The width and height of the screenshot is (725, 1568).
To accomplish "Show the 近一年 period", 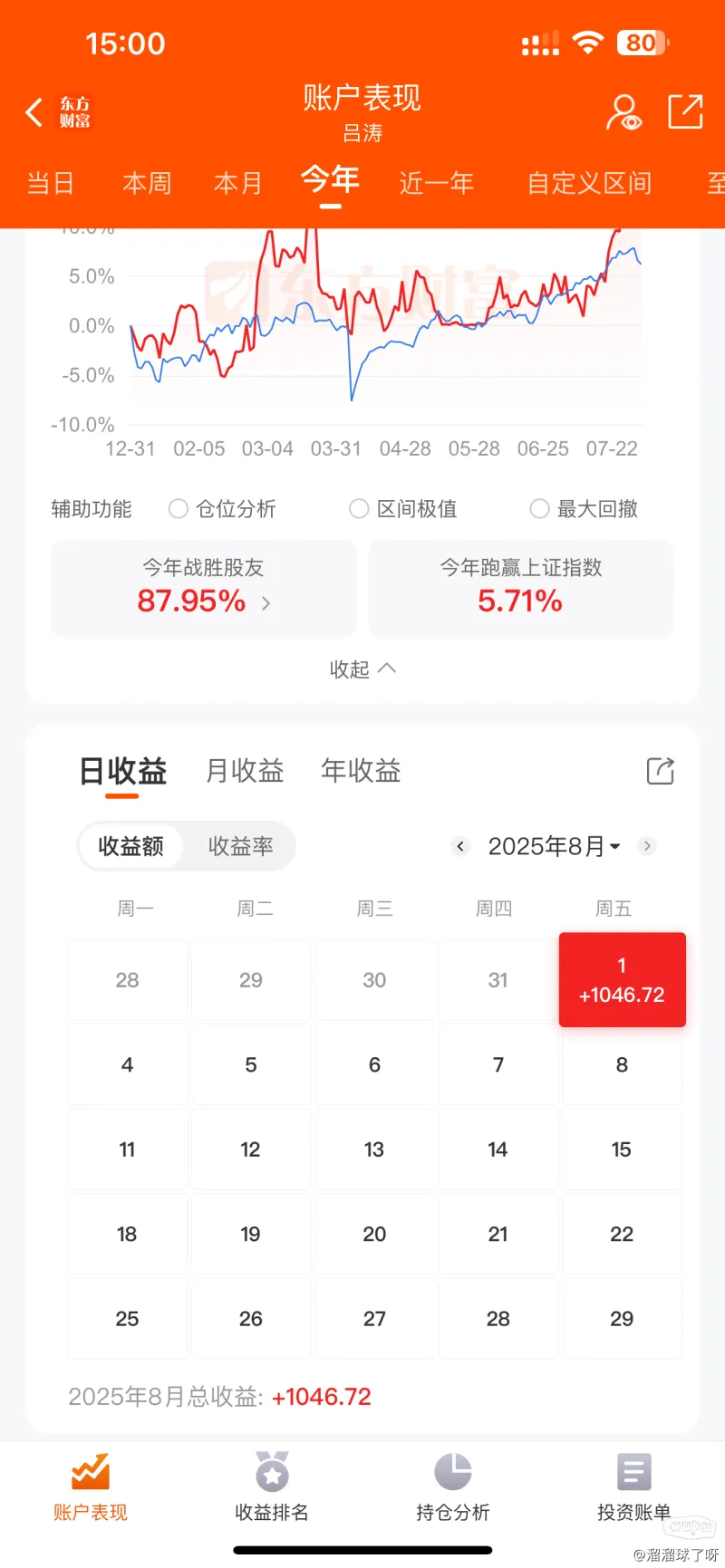I will click(x=436, y=184).
